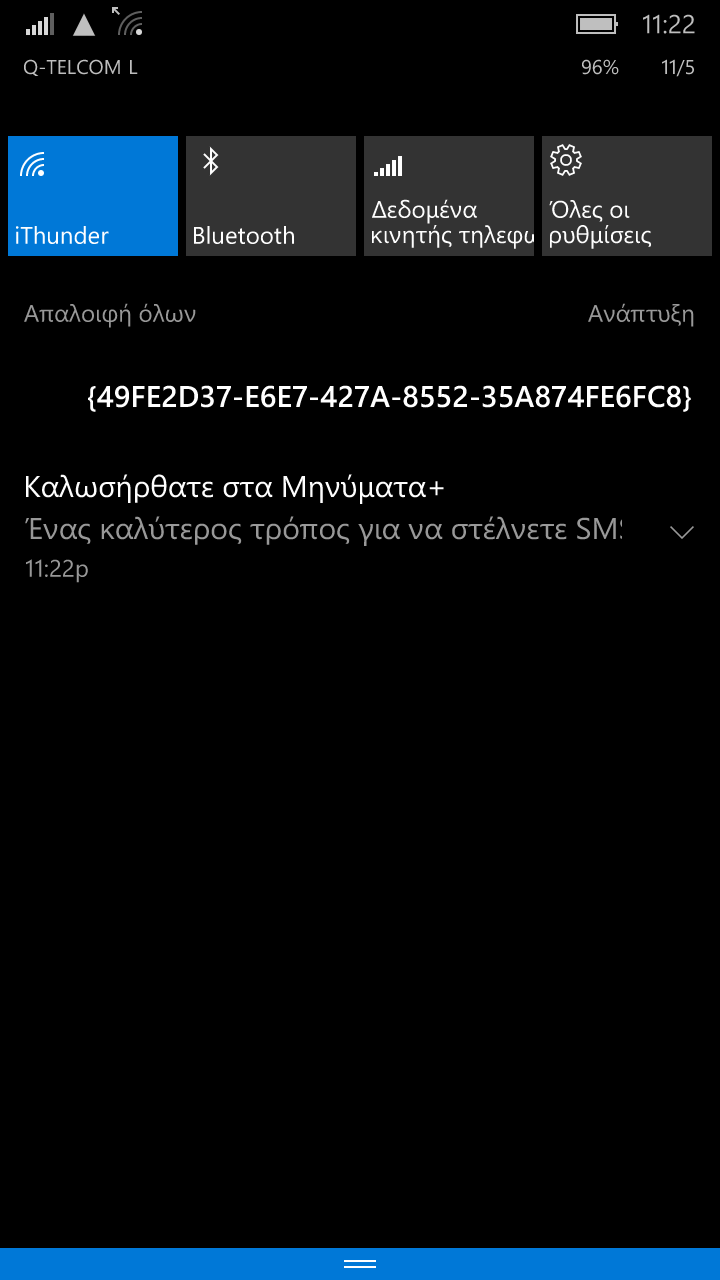Image resolution: width=720 pixels, height=1280 pixels.
Task: Tap Ανάπτυξη to expand quick actions
Action: click(x=641, y=314)
